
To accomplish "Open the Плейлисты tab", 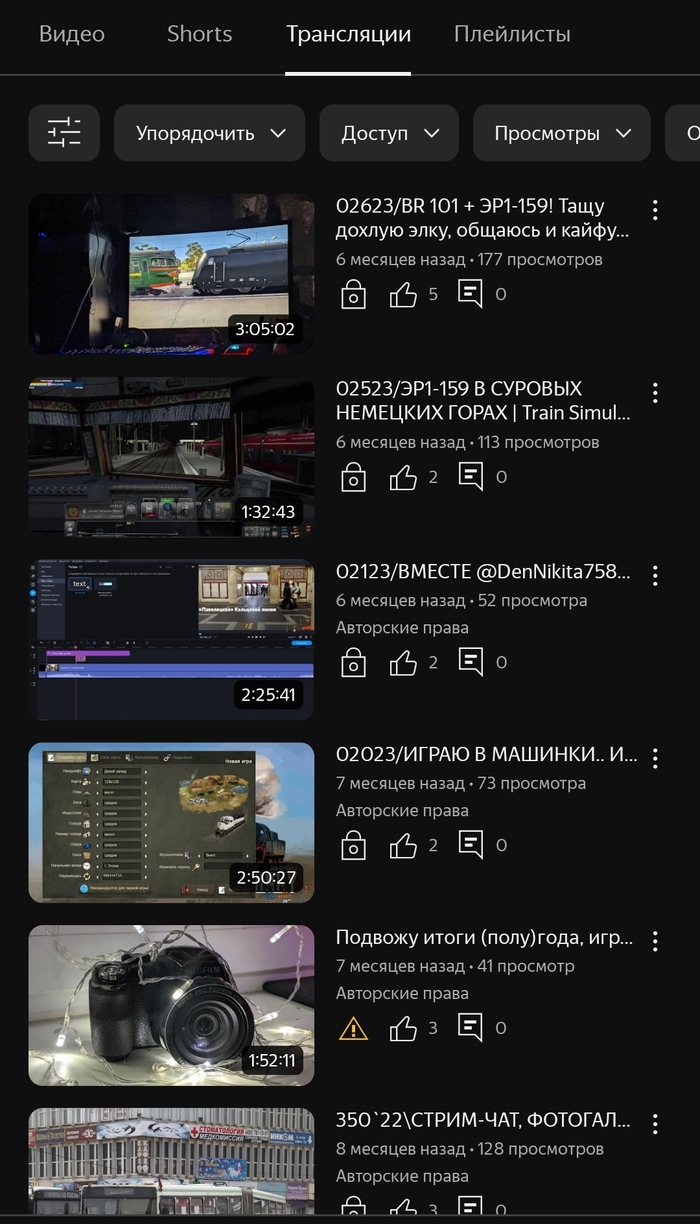I will coord(512,34).
